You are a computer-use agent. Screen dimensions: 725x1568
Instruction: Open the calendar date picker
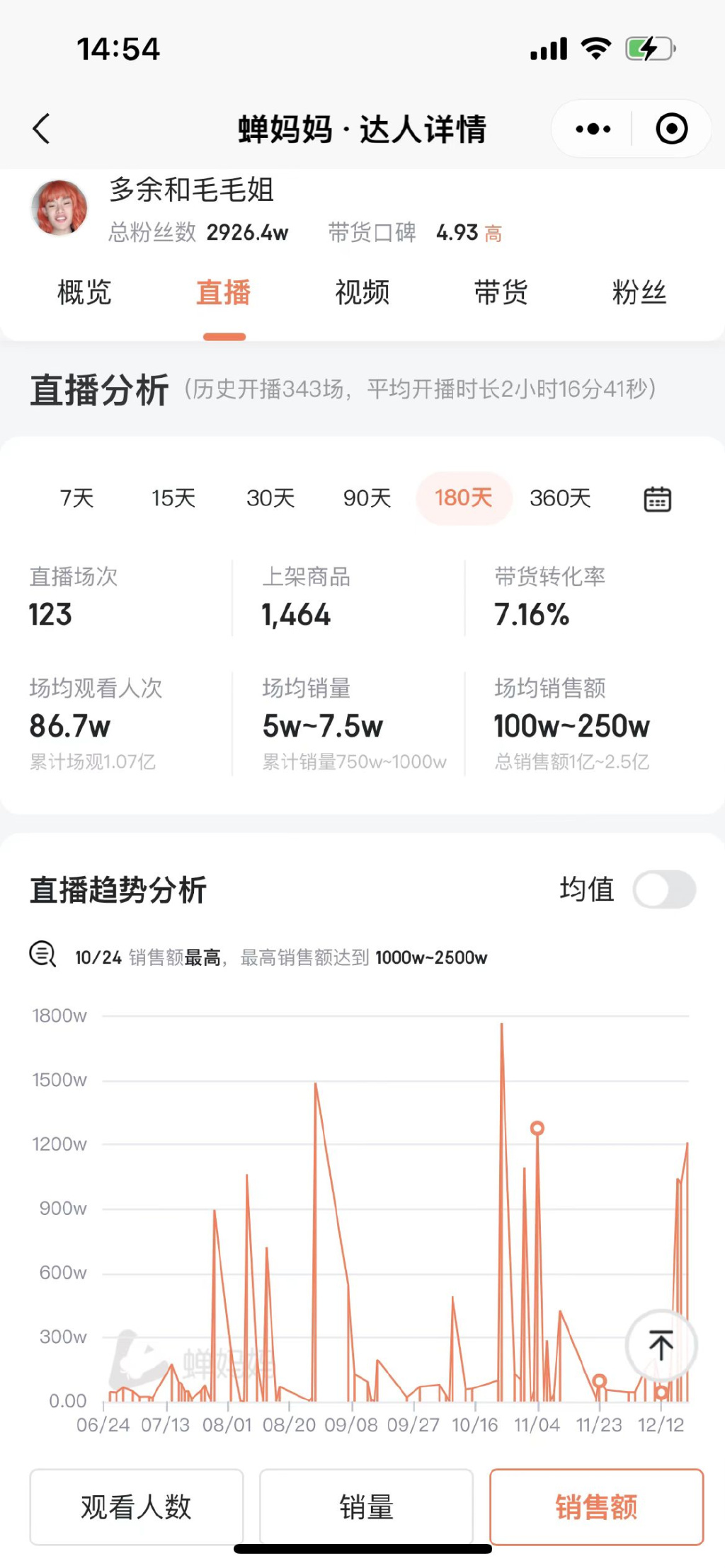pyautogui.click(x=657, y=499)
